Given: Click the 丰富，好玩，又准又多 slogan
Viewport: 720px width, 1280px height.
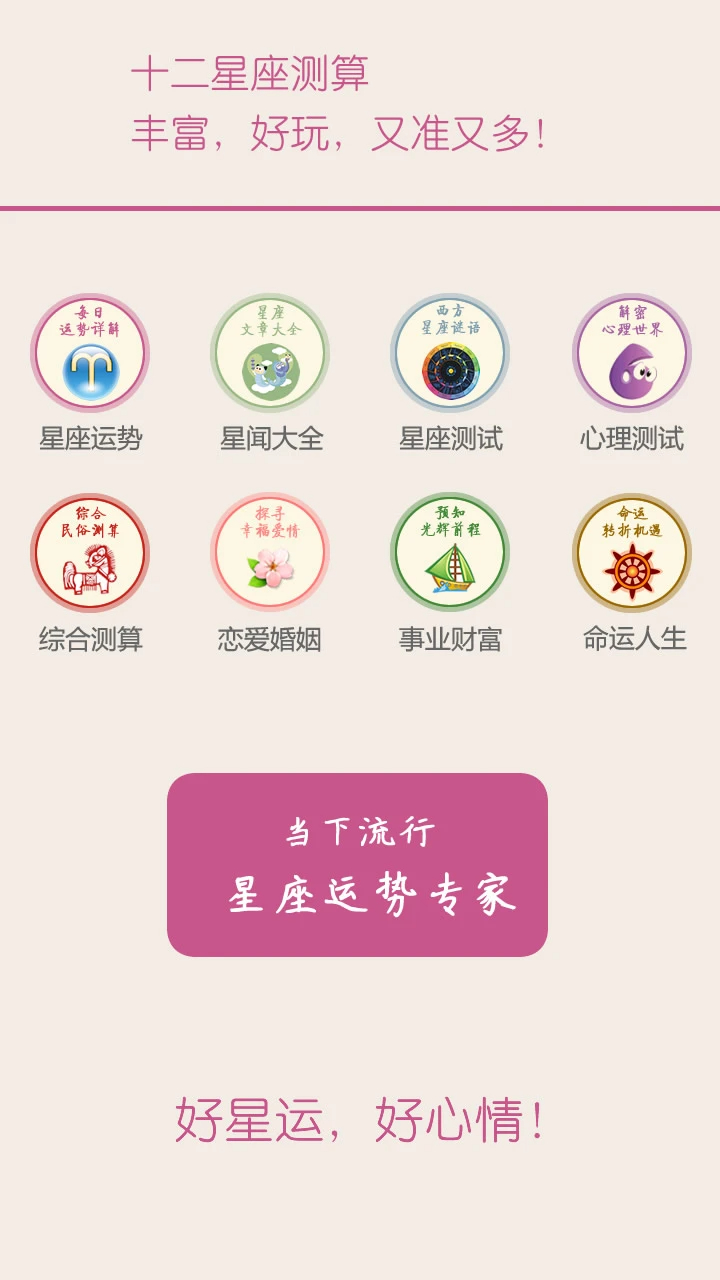Looking at the screenshot, I should [340, 133].
